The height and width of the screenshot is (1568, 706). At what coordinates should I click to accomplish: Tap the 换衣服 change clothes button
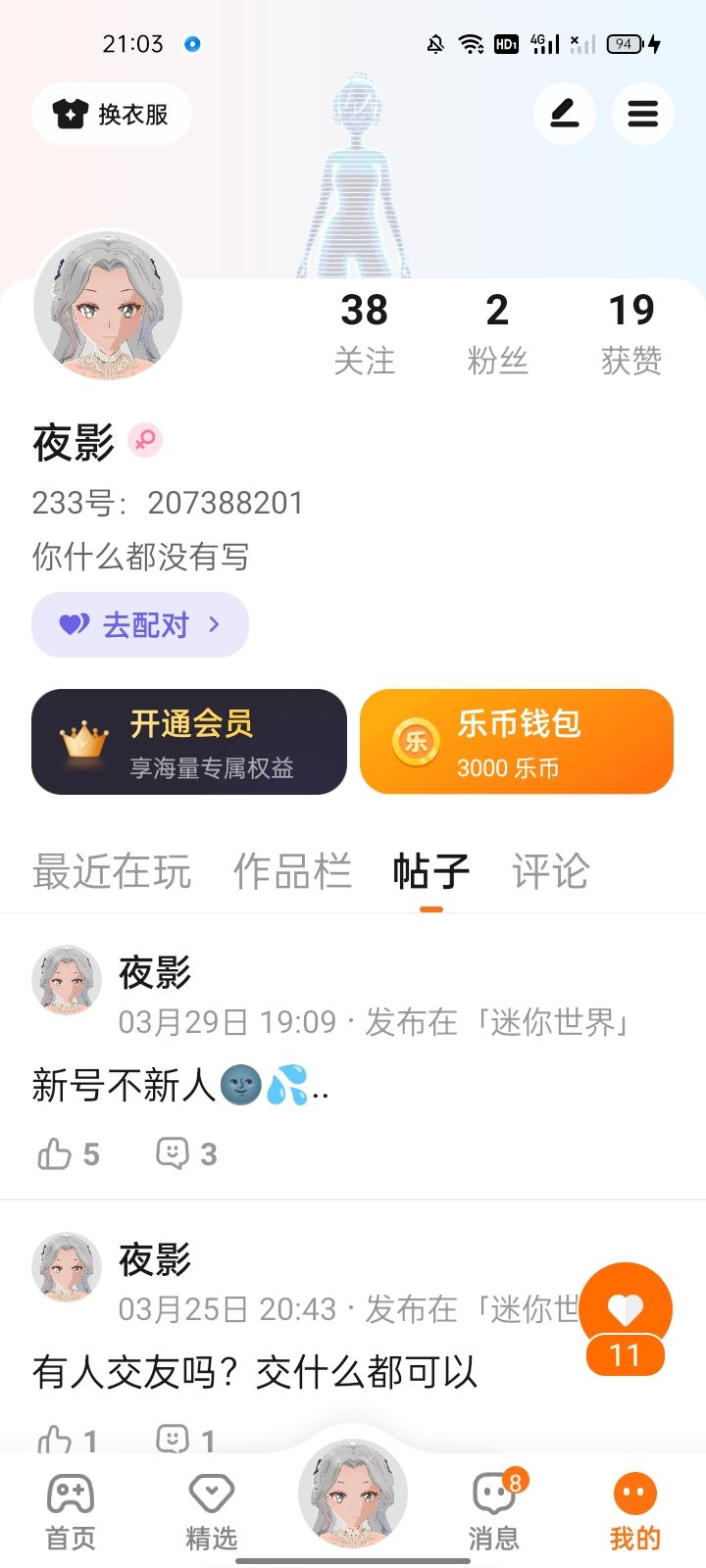(x=112, y=115)
